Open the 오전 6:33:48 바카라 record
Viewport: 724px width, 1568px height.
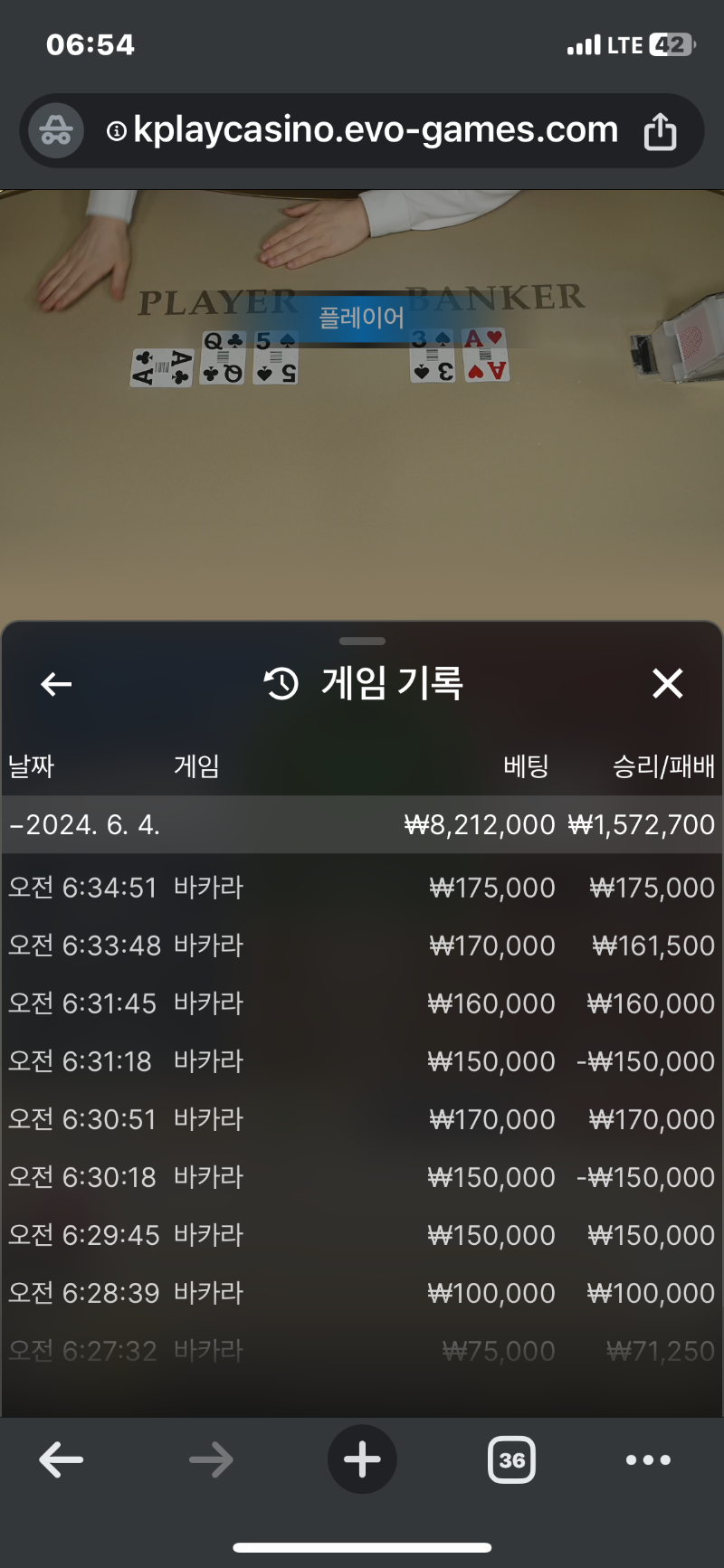click(362, 946)
